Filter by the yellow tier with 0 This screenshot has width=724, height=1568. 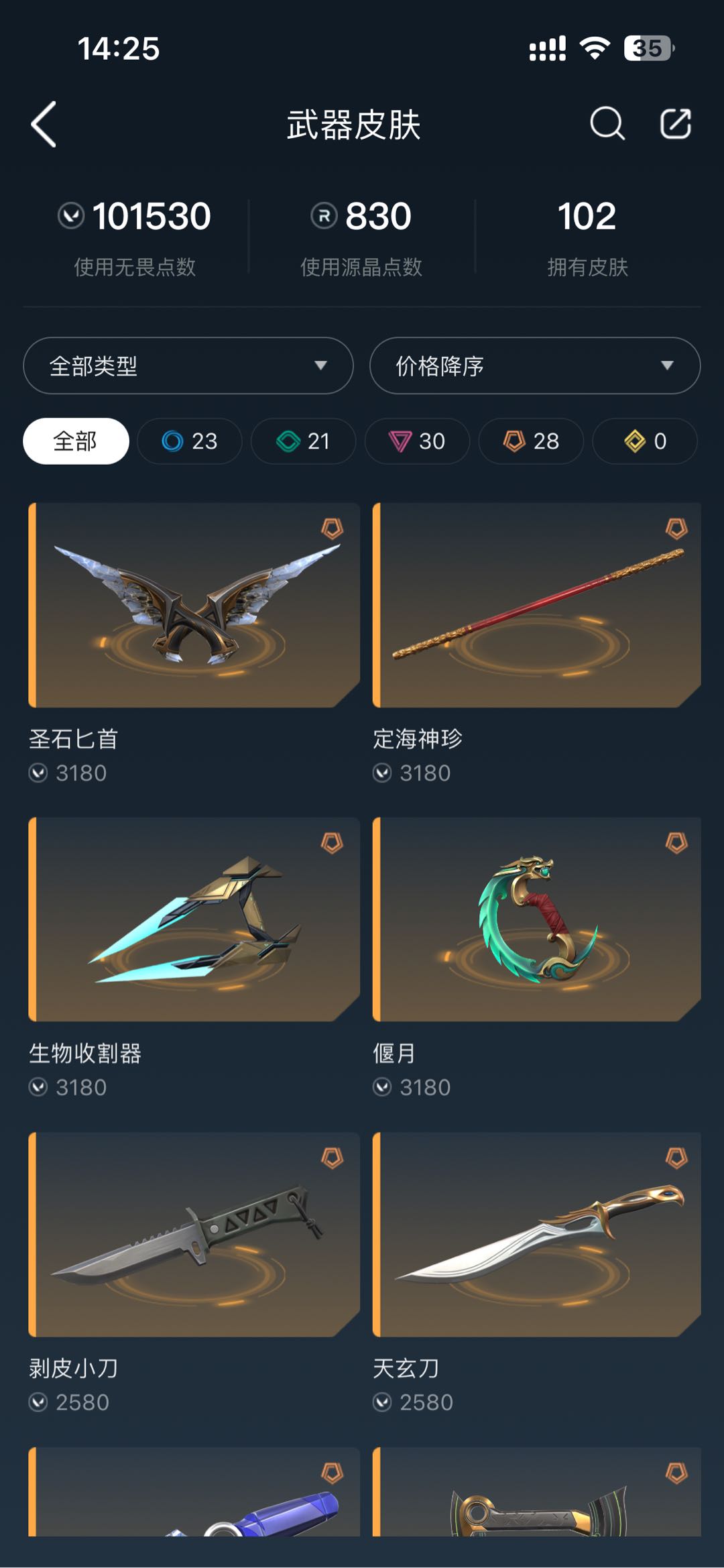tap(644, 441)
